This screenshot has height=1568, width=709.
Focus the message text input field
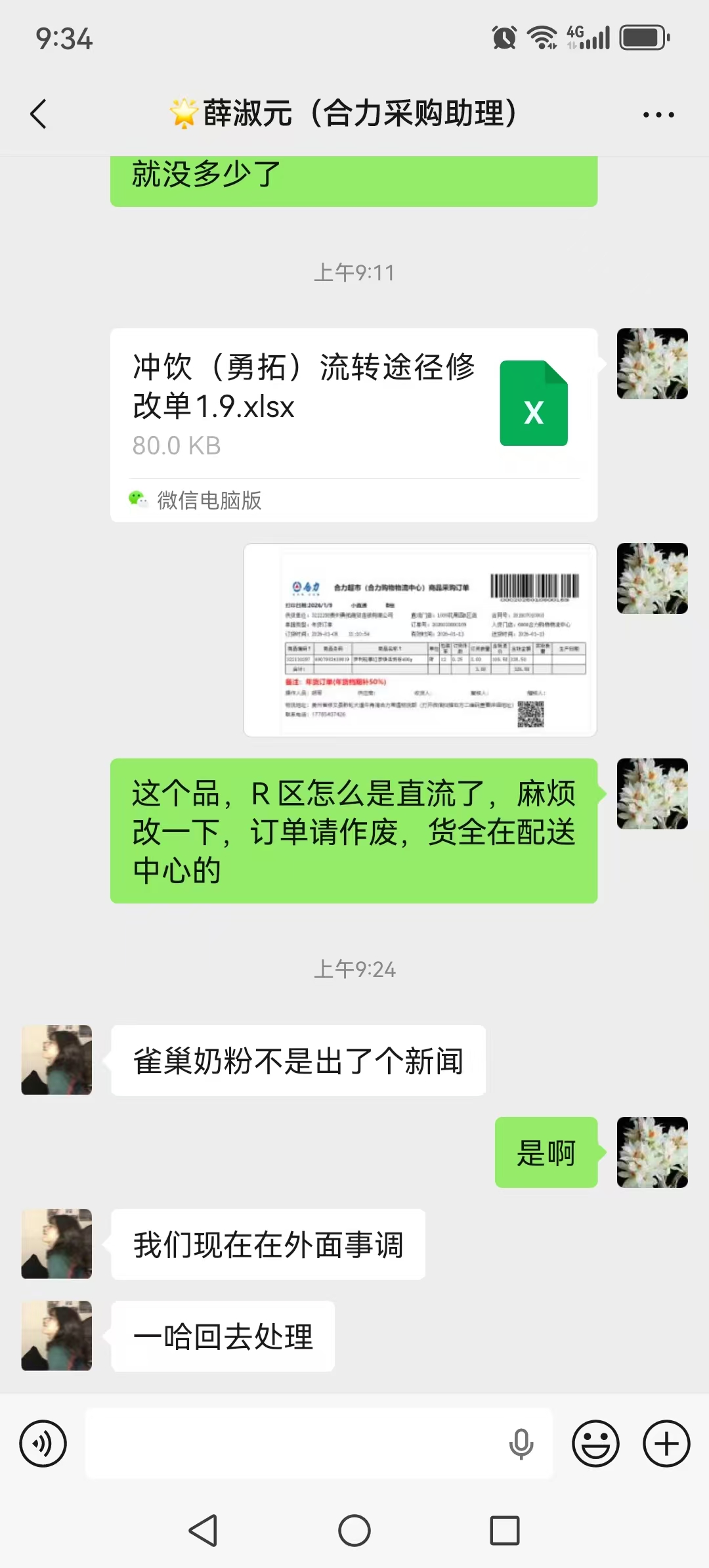coord(295,1444)
